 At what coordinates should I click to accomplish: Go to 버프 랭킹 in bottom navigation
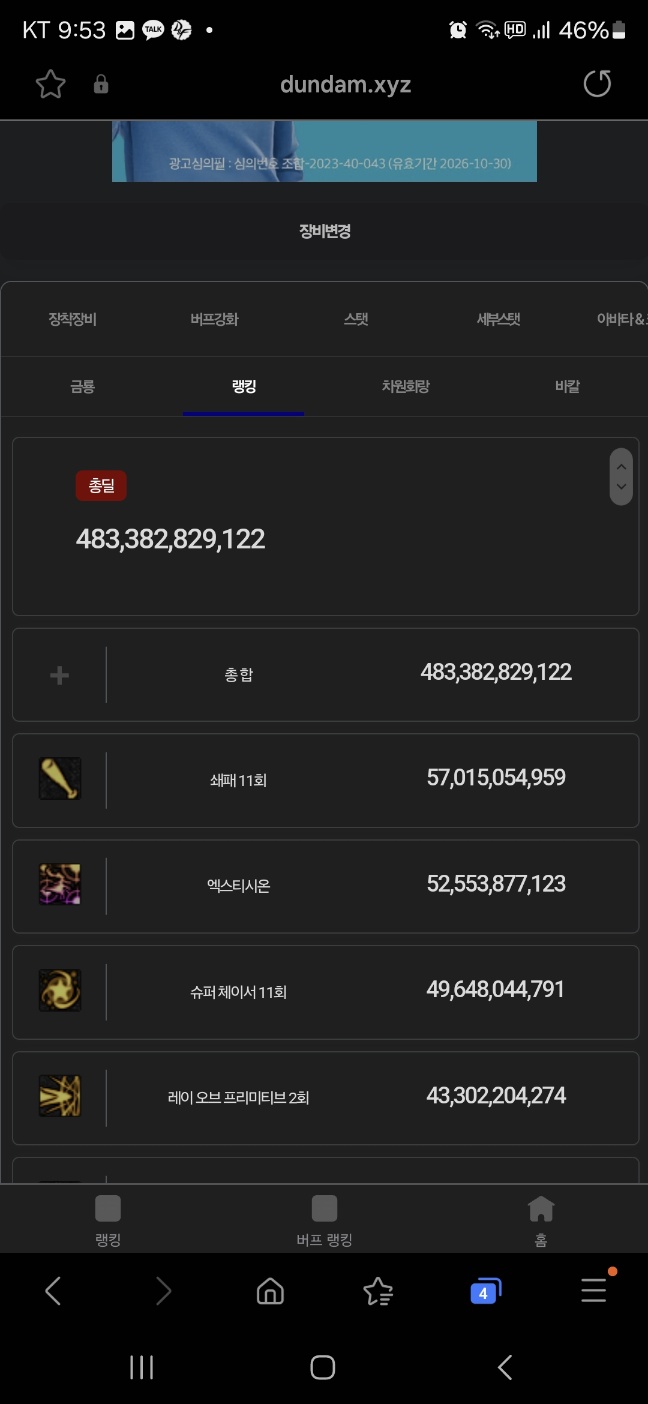[x=324, y=1221]
